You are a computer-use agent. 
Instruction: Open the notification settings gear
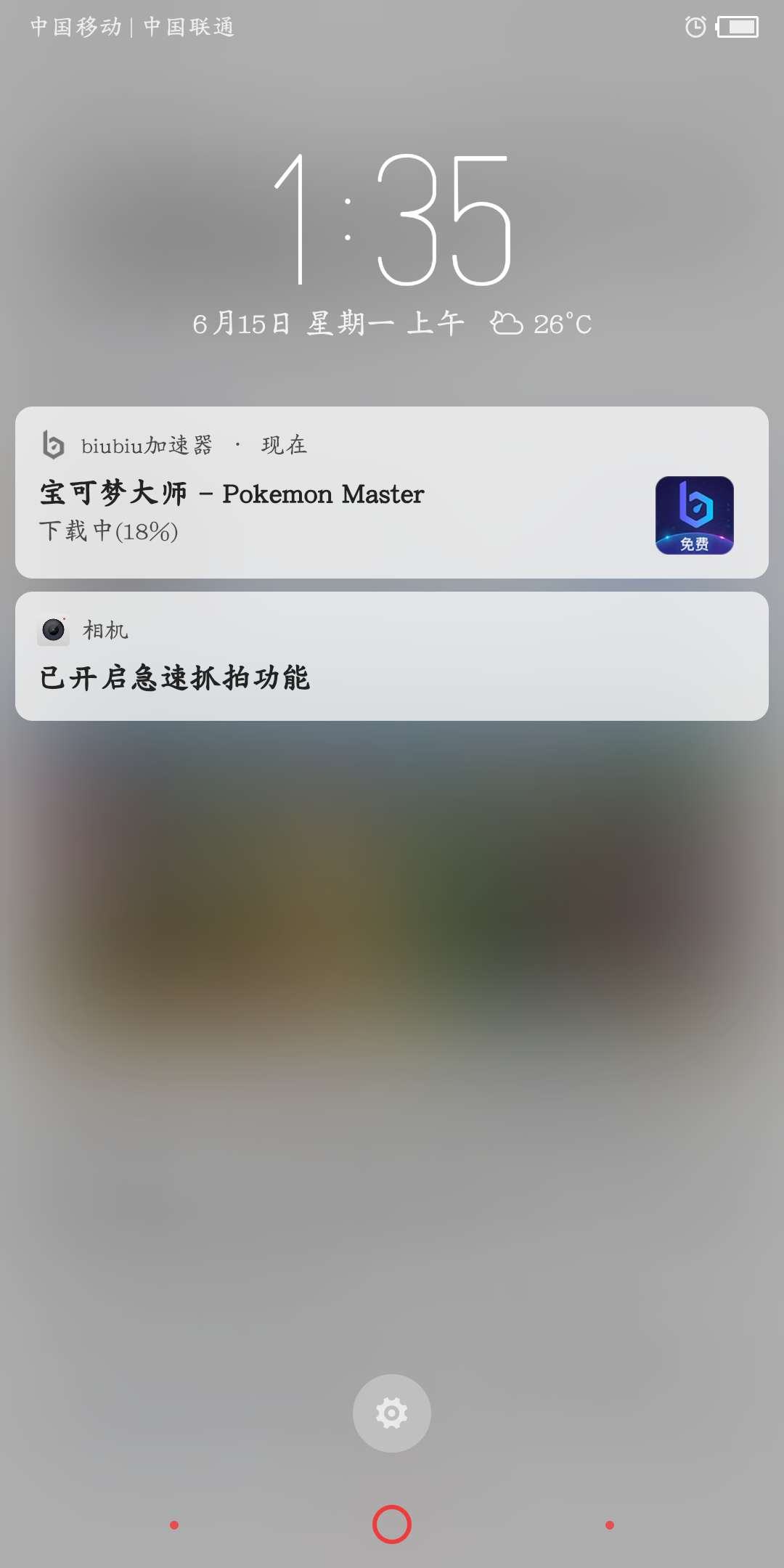click(x=392, y=1413)
